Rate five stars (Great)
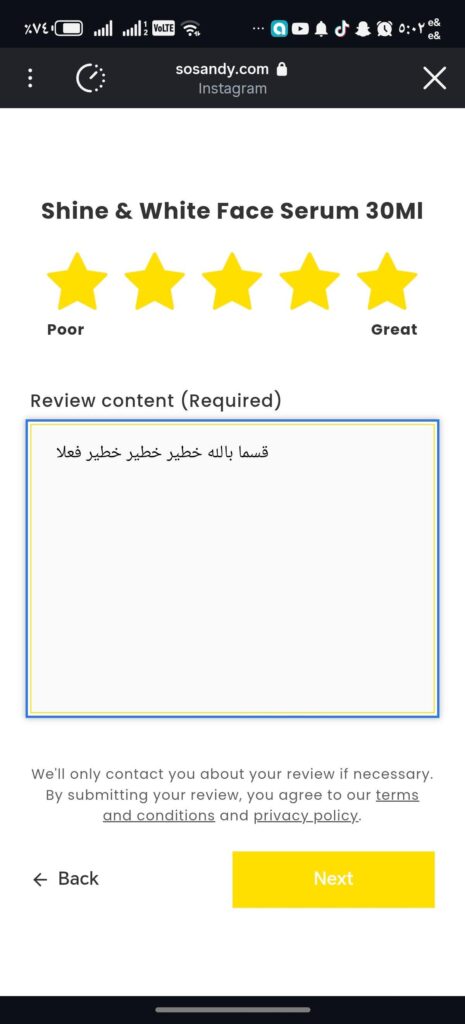 click(387, 281)
